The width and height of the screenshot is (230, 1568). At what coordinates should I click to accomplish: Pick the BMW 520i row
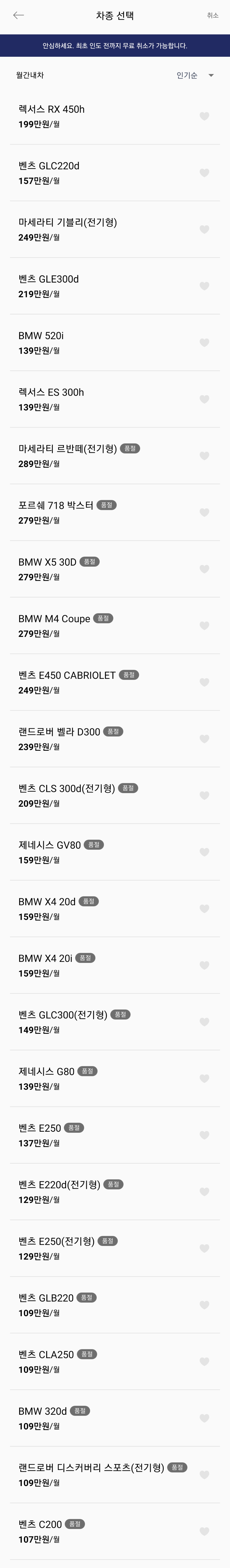pyautogui.click(x=91, y=343)
